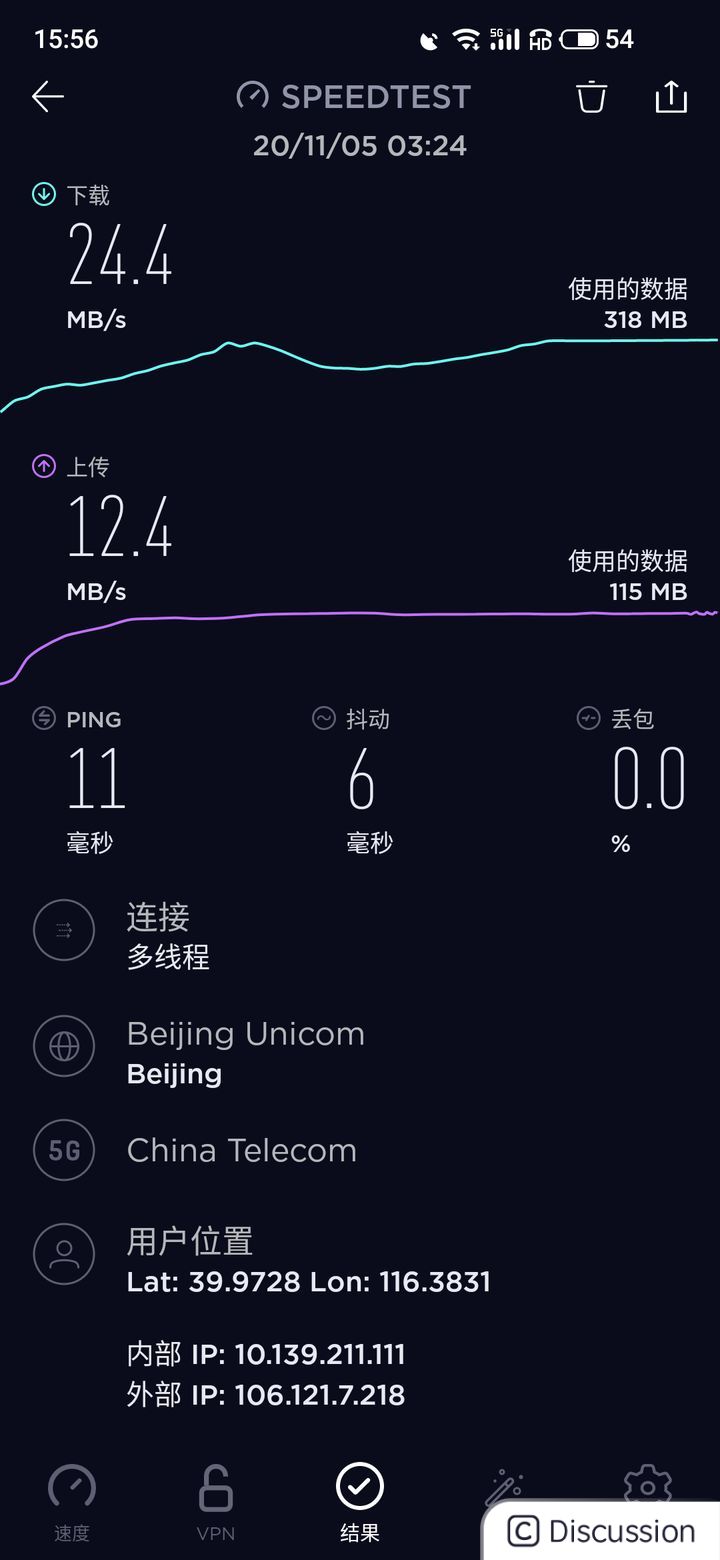
Task: Share this speed test result
Action: pos(671,97)
